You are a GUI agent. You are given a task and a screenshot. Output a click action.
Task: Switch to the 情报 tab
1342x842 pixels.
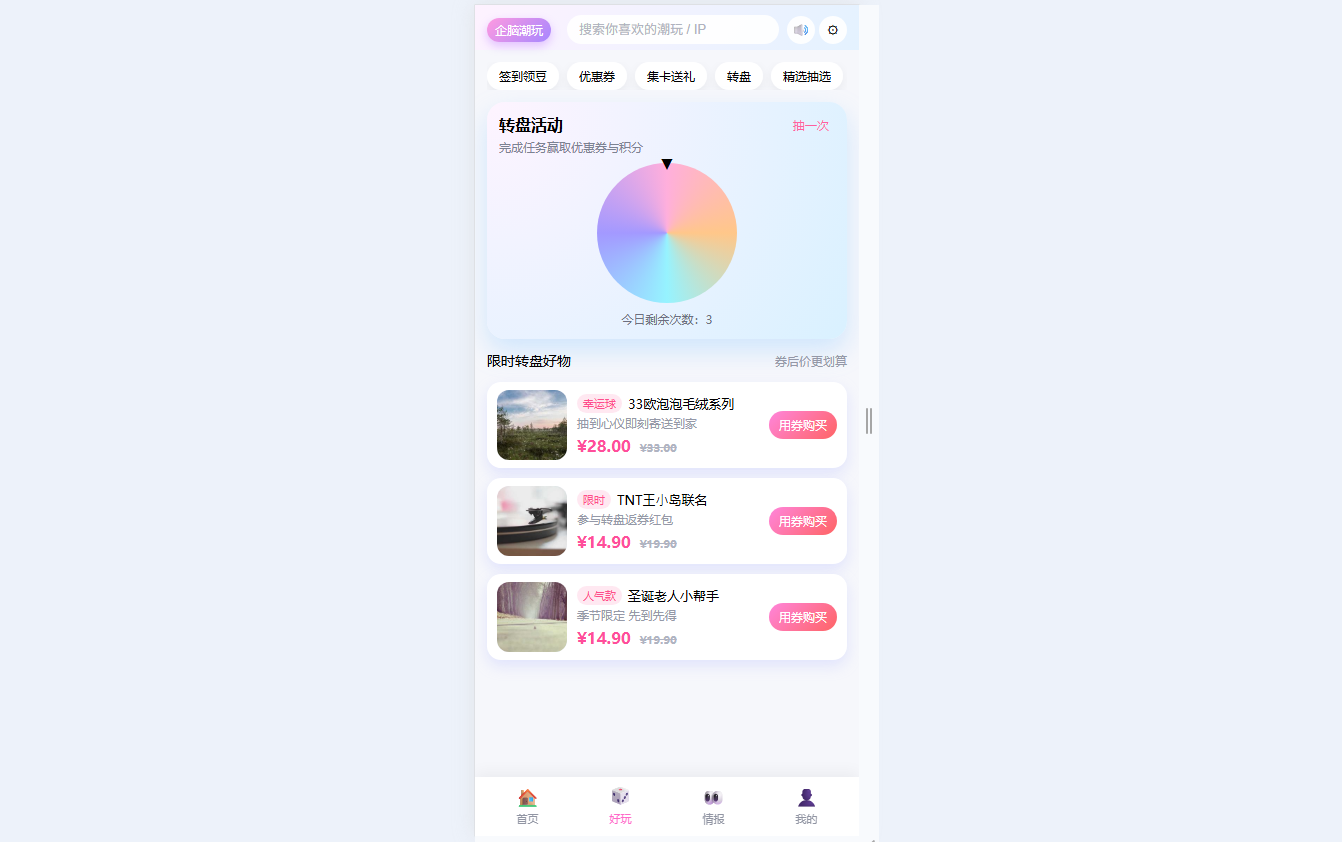coord(713,807)
